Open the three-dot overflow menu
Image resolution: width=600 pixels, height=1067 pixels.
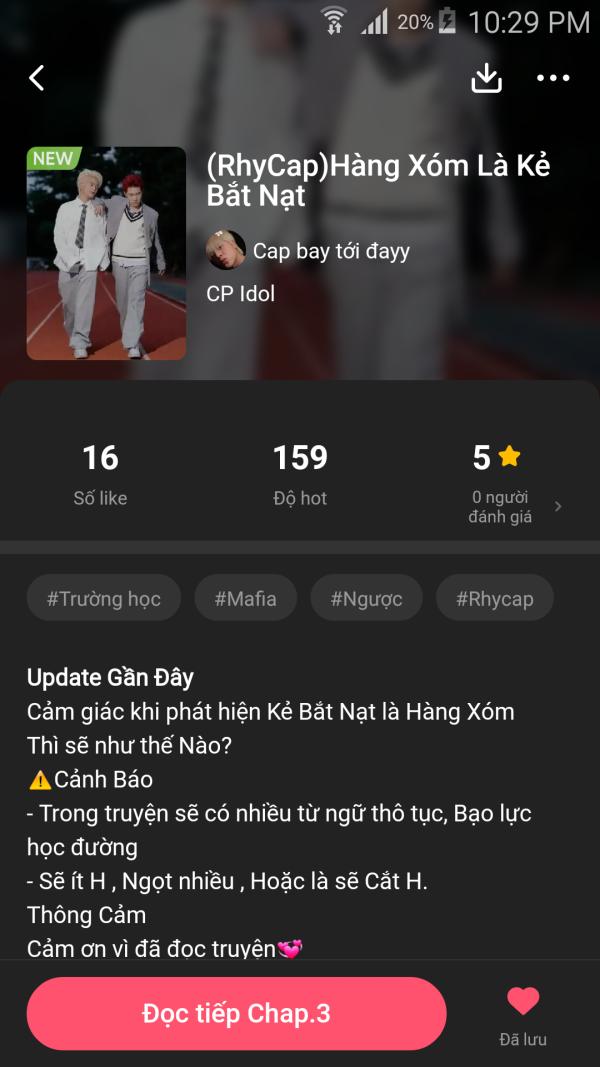click(x=553, y=78)
